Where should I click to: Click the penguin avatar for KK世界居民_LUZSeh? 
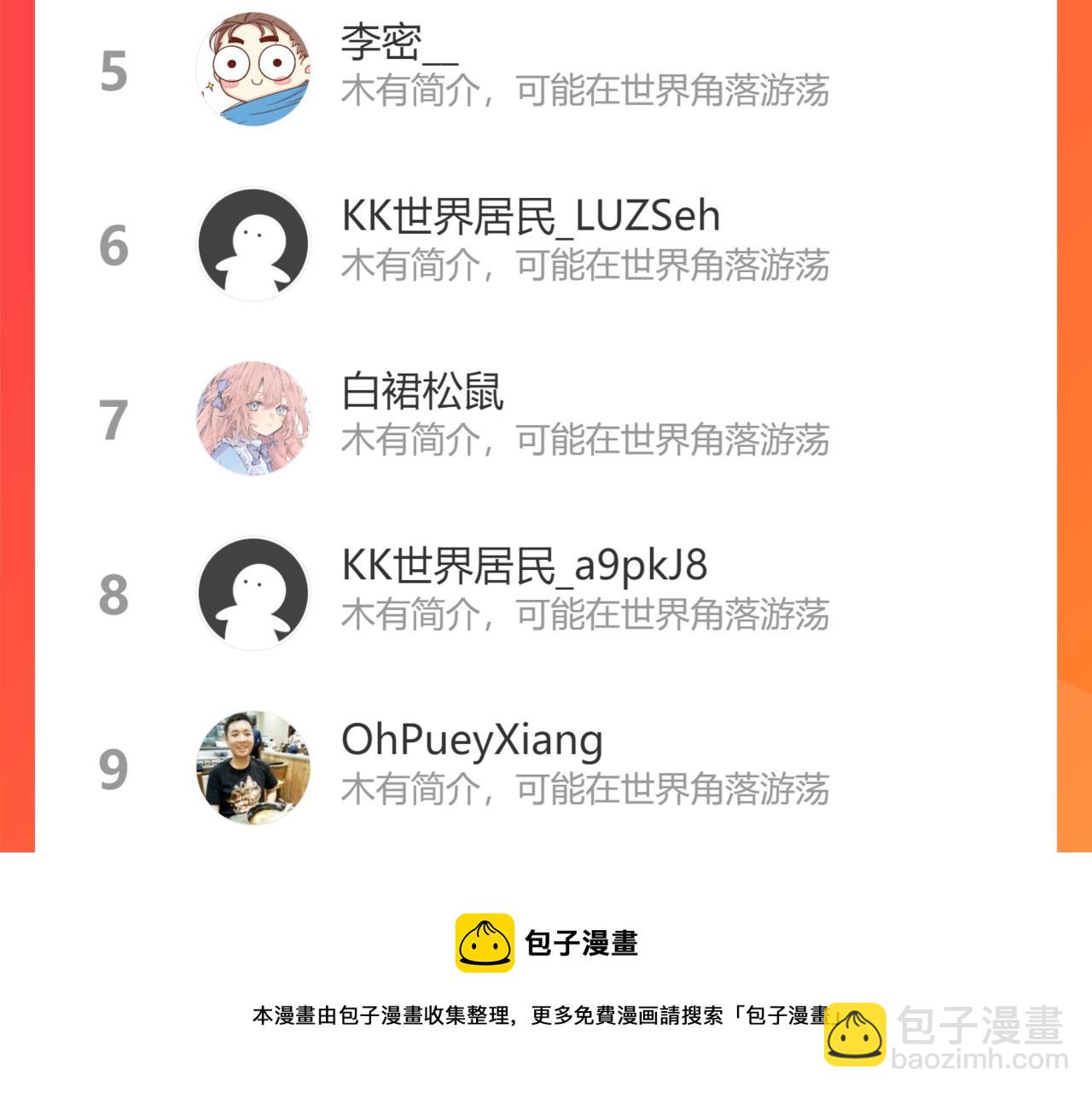click(x=252, y=243)
